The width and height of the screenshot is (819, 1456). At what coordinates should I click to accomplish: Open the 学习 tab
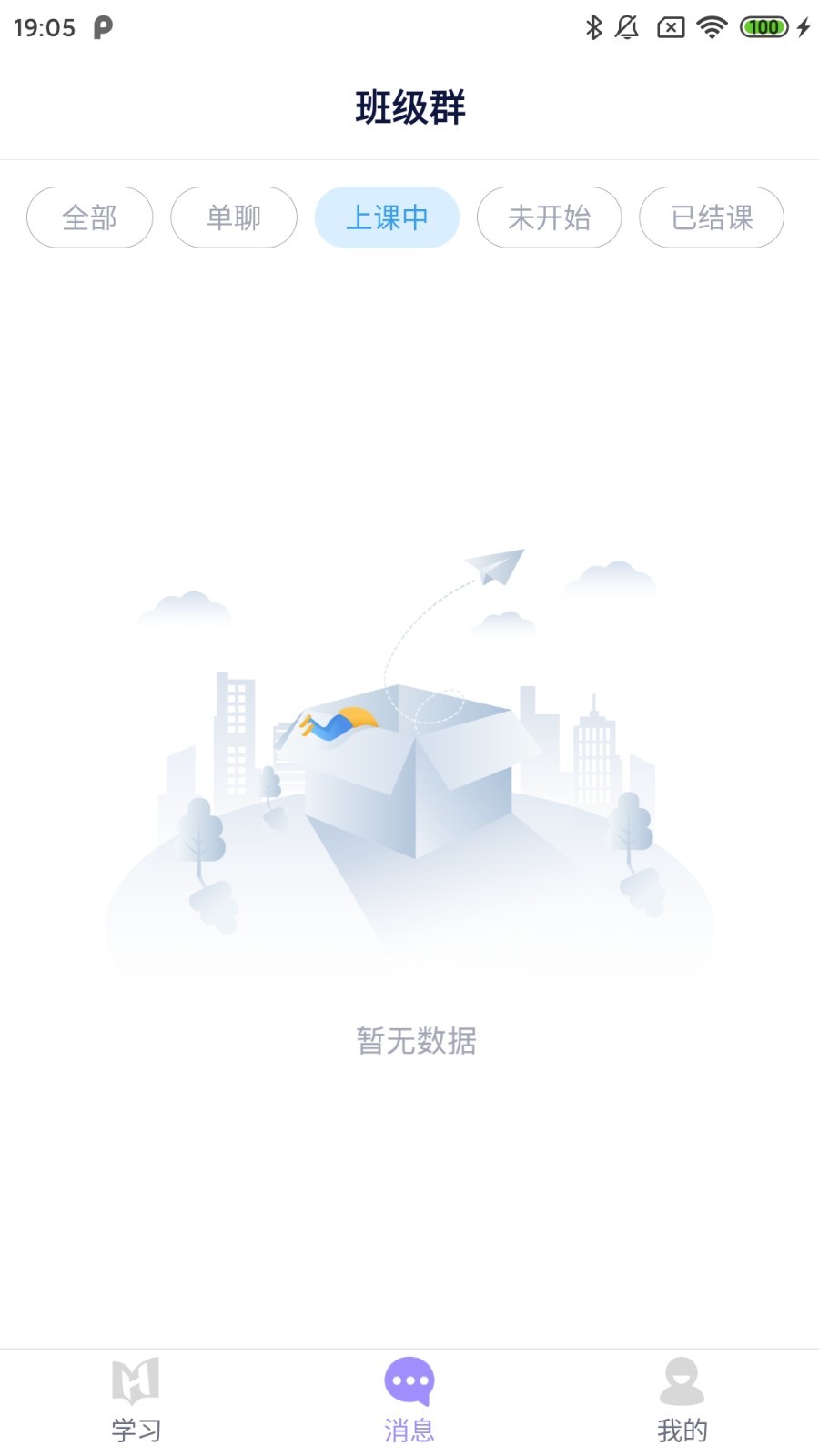point(136,1401)
